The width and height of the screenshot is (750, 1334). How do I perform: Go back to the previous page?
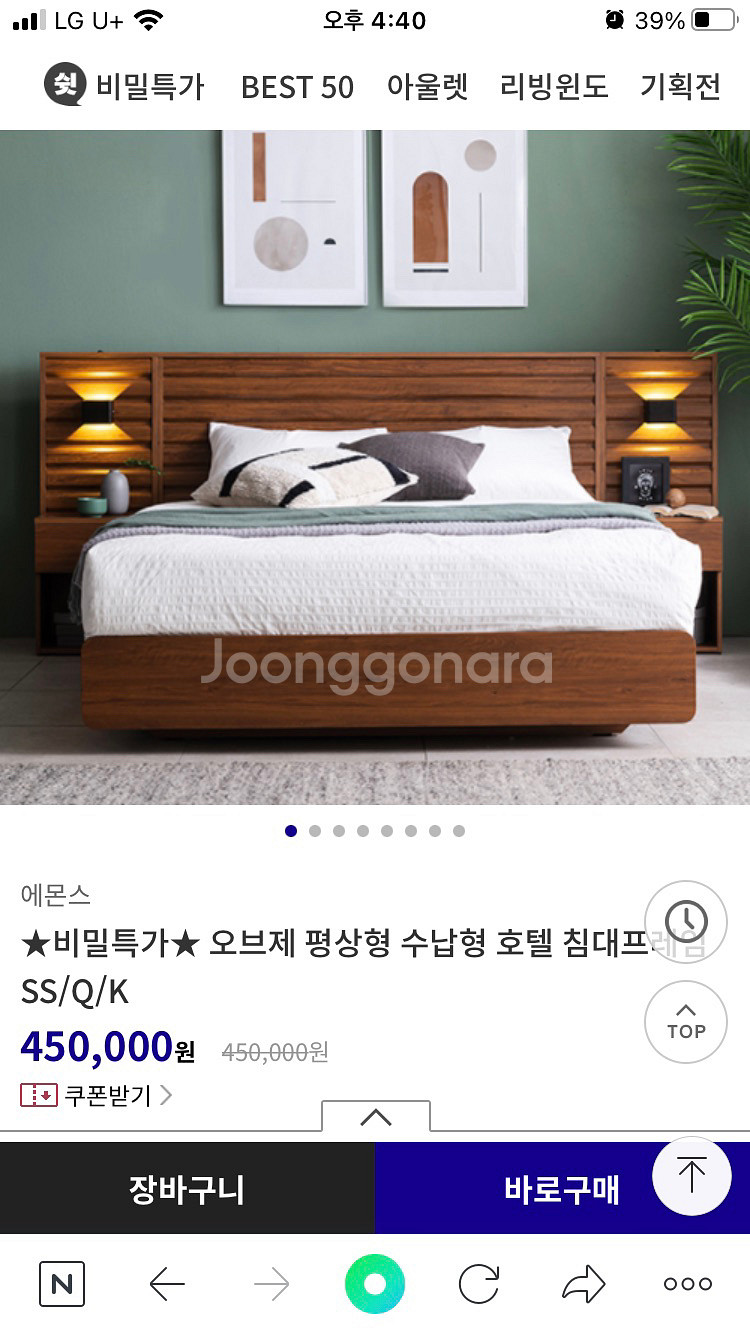click(x=167, y=1284)
